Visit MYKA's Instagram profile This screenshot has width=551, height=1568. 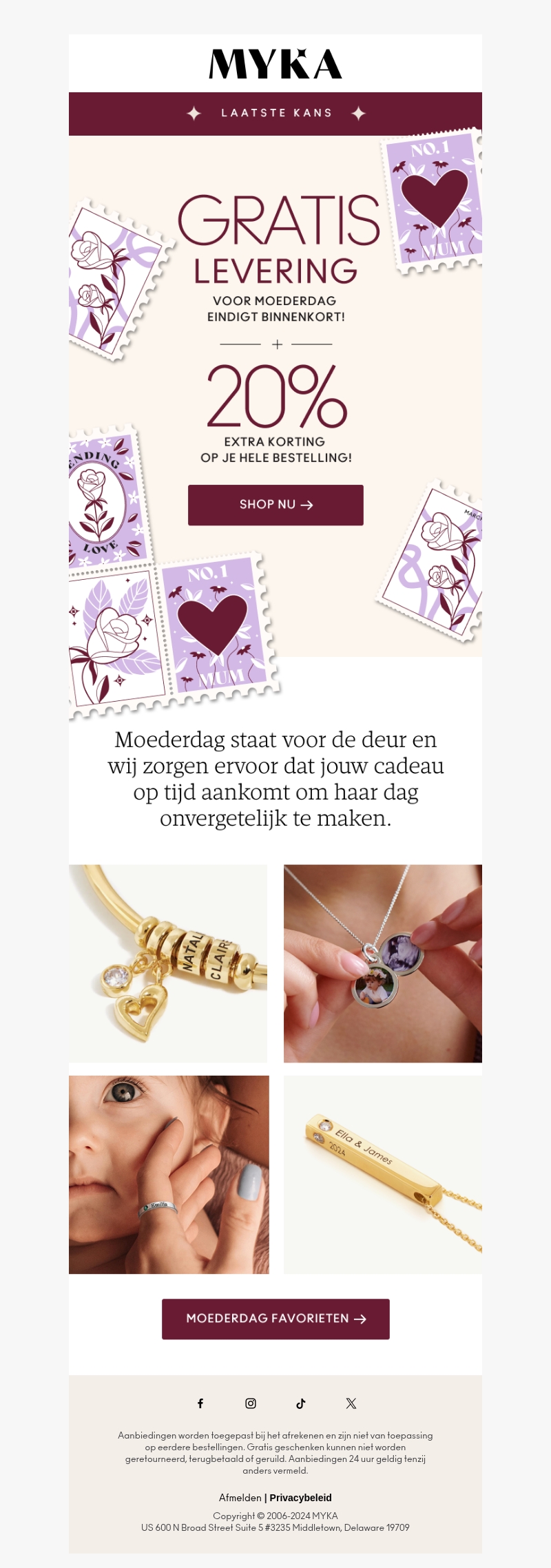(251, 1403)
